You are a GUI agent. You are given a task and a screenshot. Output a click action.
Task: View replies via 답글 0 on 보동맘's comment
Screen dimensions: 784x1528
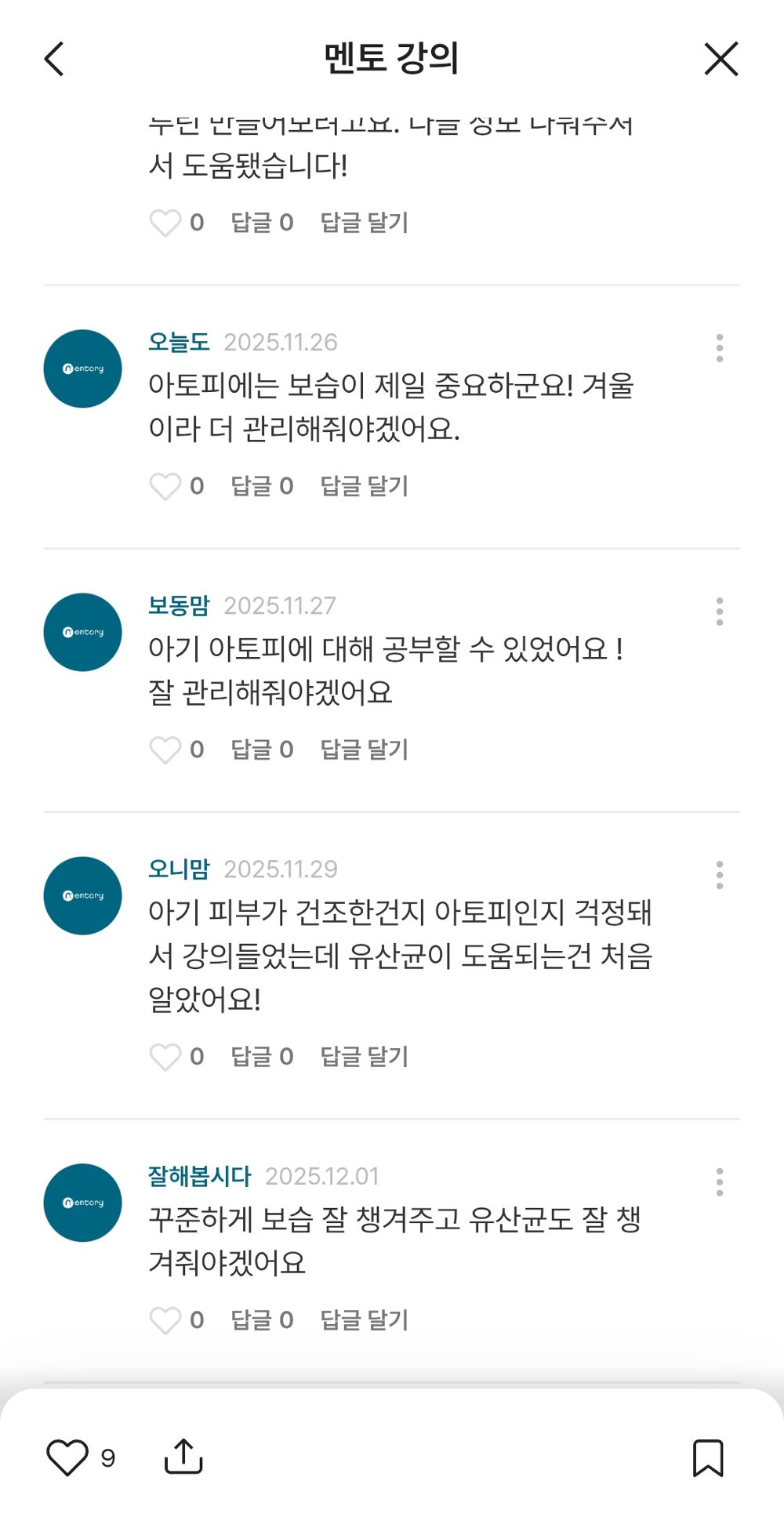[262, 750]
